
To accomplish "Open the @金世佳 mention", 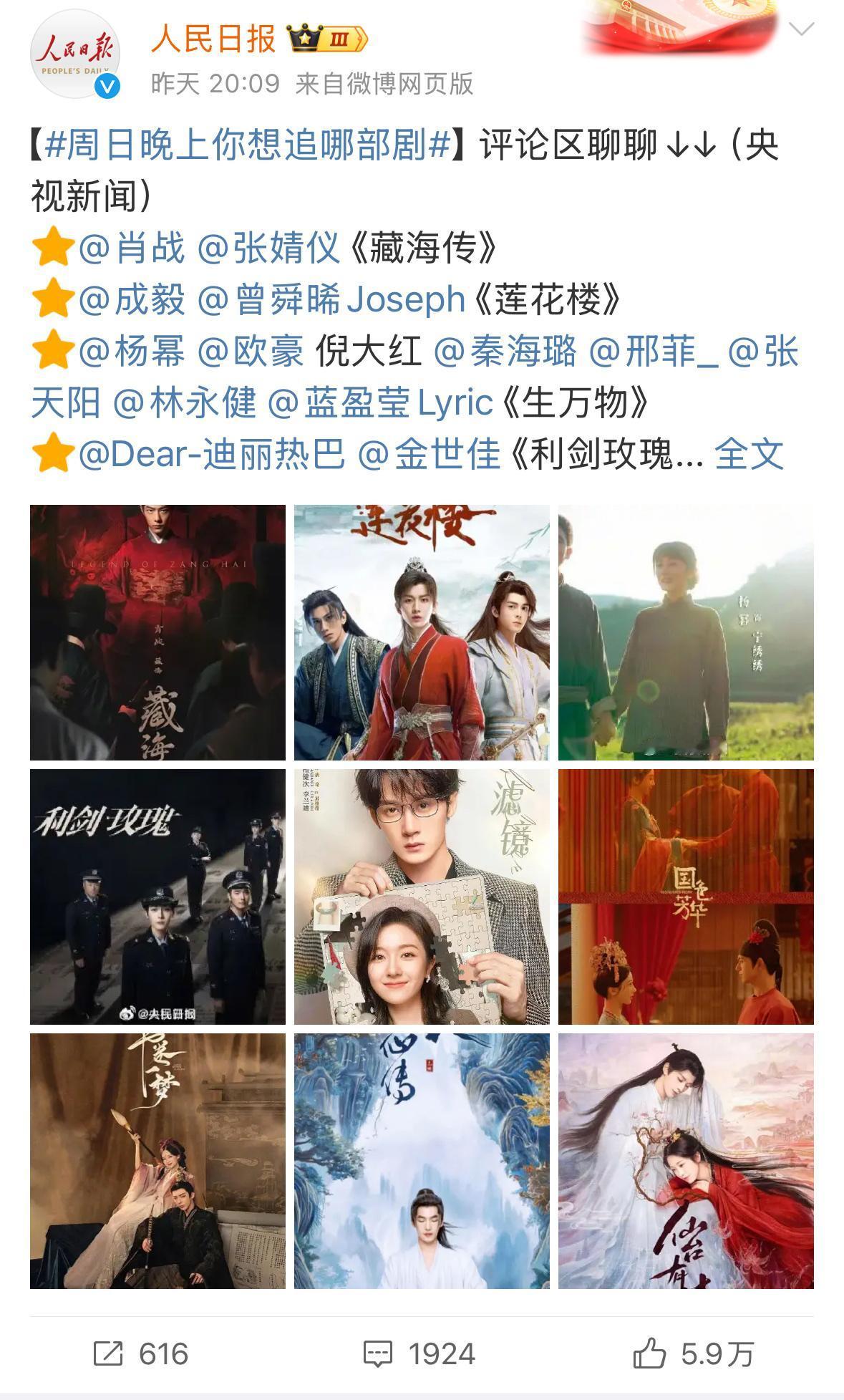I will pyautogui.click(x=428, y=454).
